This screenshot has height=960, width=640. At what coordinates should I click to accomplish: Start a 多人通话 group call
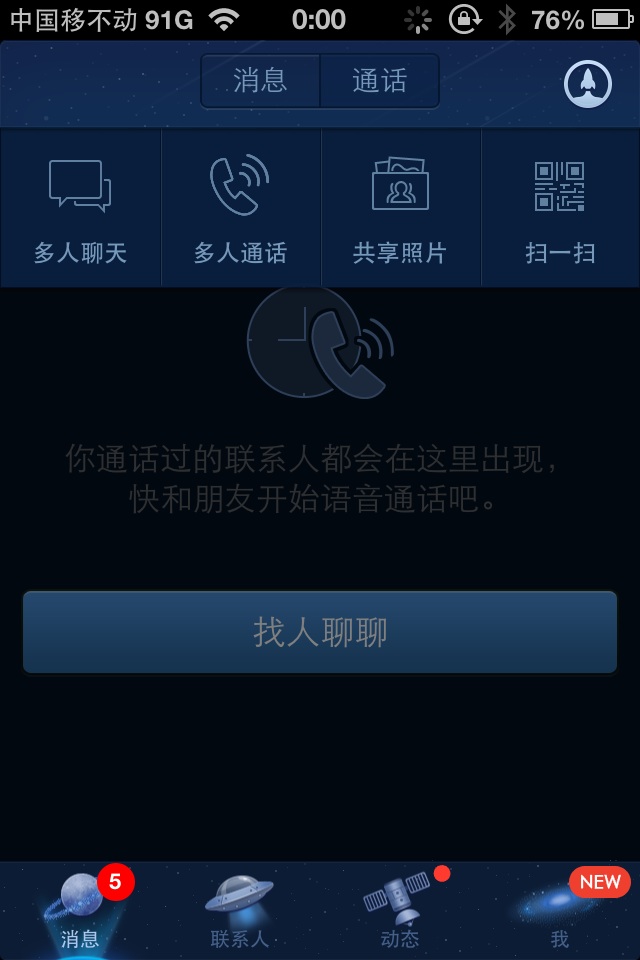(x=240, y=209)
